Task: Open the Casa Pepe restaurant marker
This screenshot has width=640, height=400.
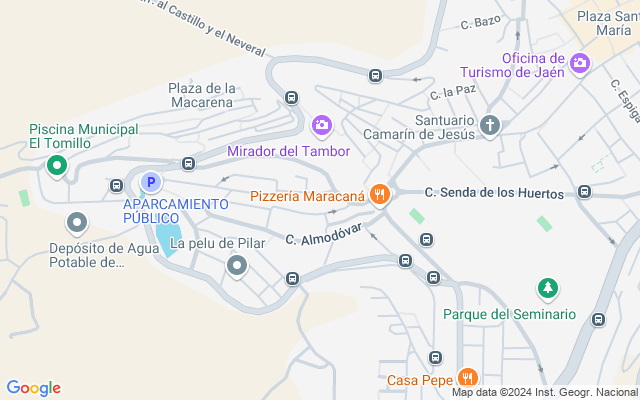Action: pyautogui.click(x=467, y=377)
